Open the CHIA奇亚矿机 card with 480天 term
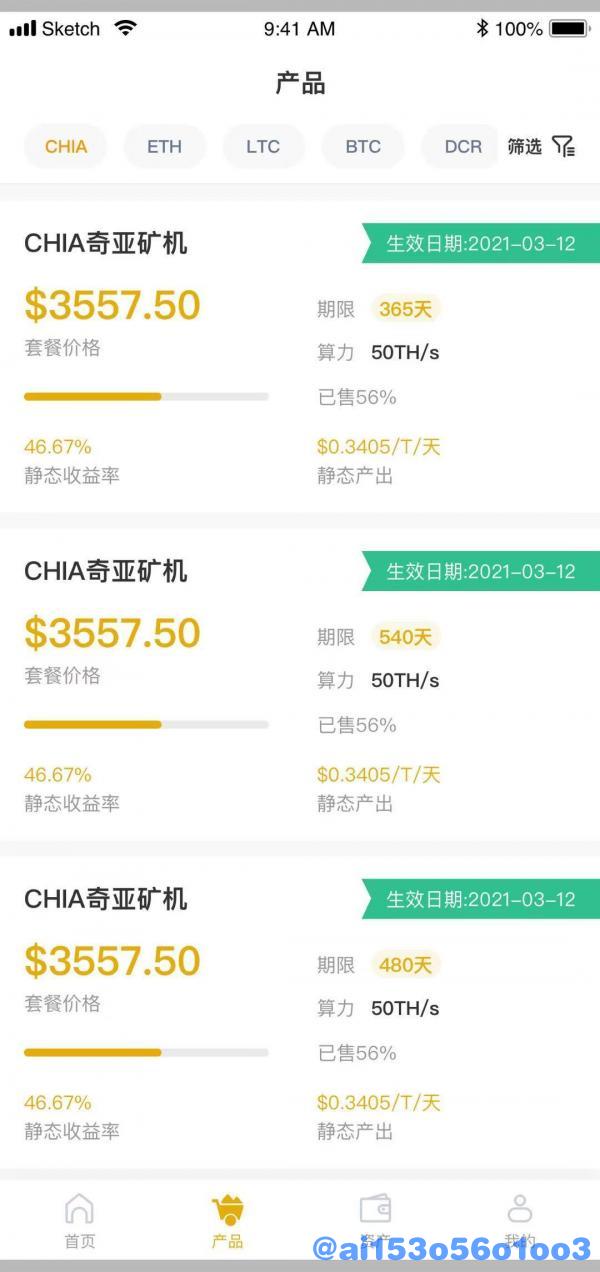600x1272 pixels. tap(300, 1013)
